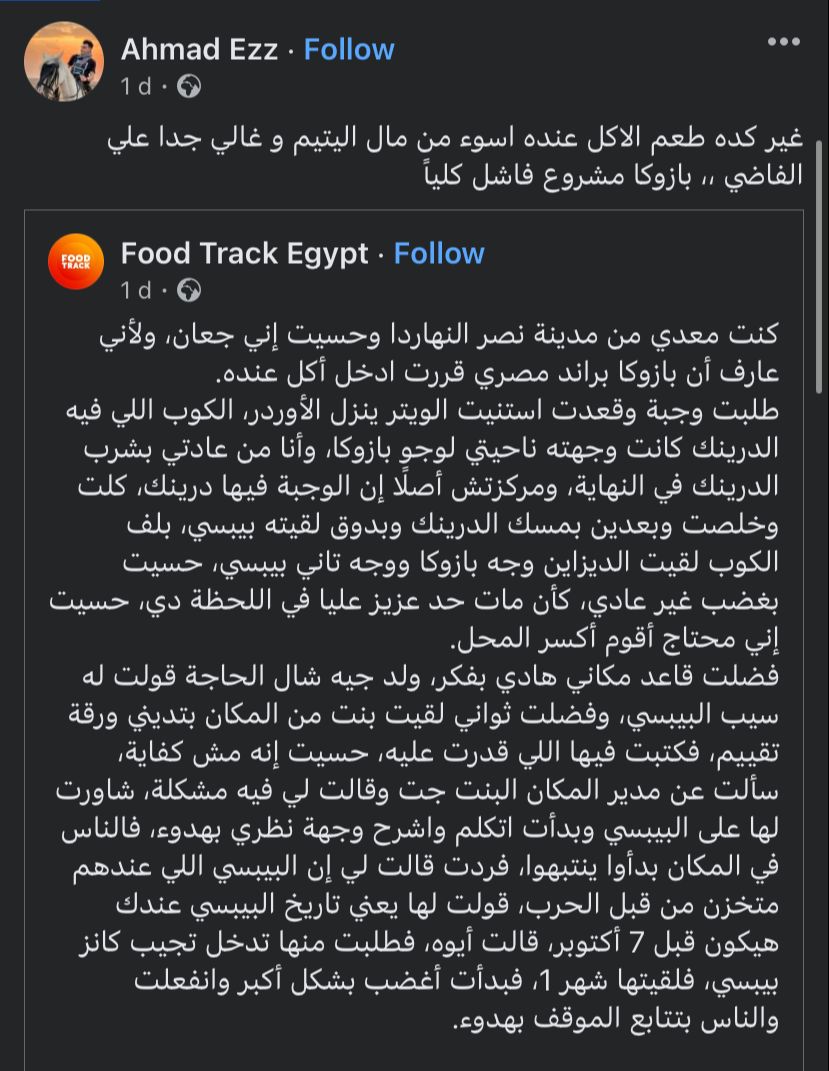Open the post's three-dot overflow menu
This screenshot has width=829, height=1071.
click(783, 42)
